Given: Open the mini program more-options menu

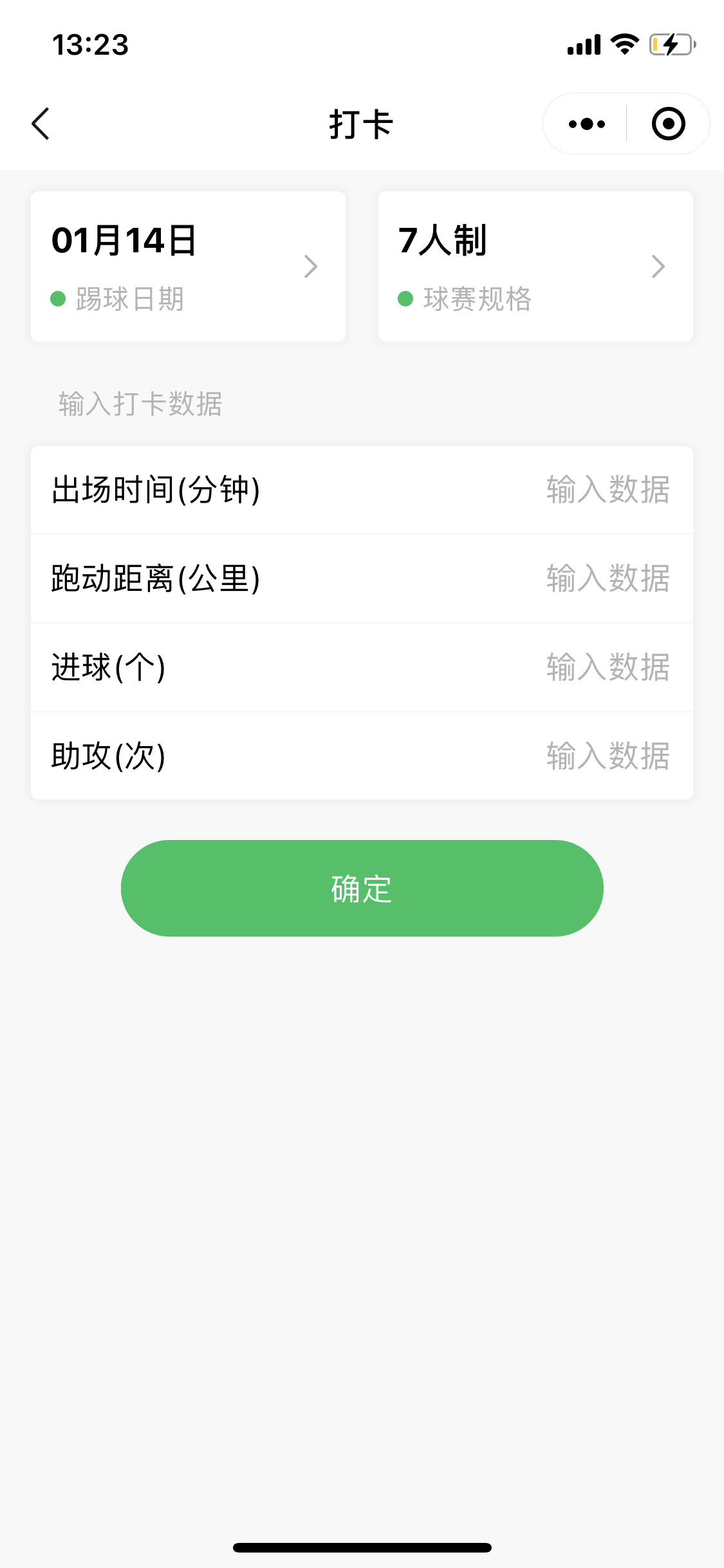Looking at the screenshot, I should click(x=586, y=124).
